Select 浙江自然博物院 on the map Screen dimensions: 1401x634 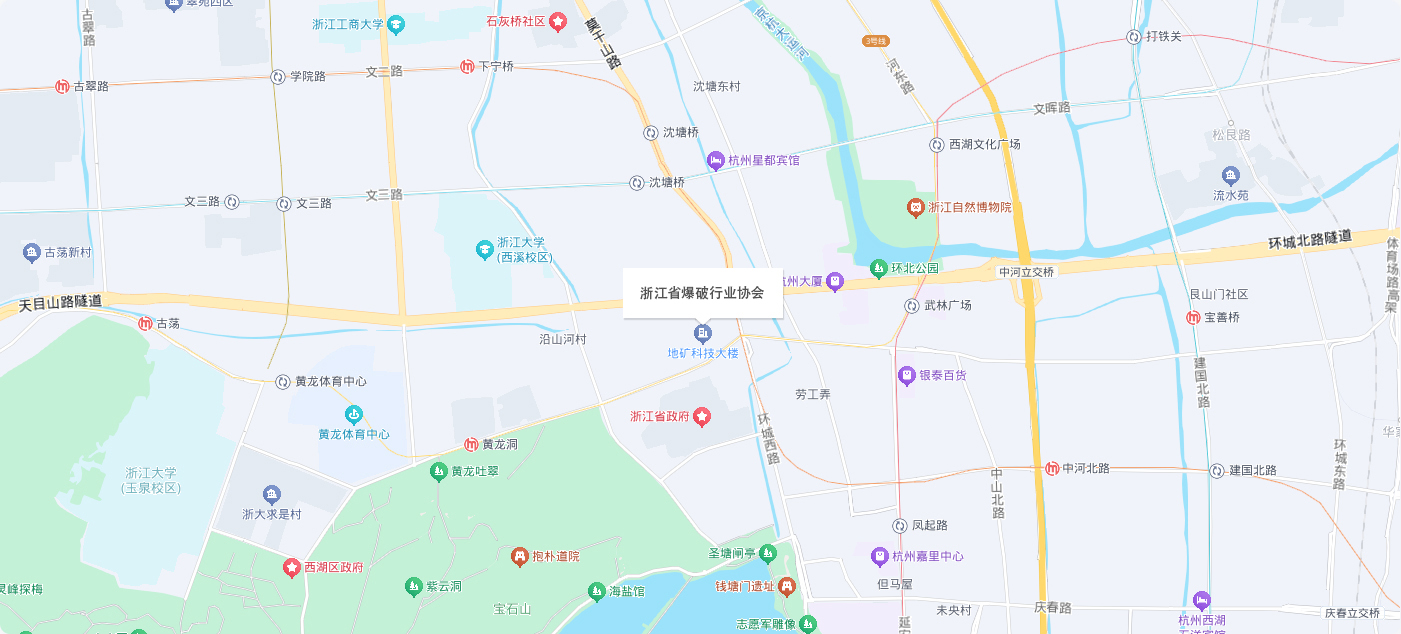pos(915,207)
